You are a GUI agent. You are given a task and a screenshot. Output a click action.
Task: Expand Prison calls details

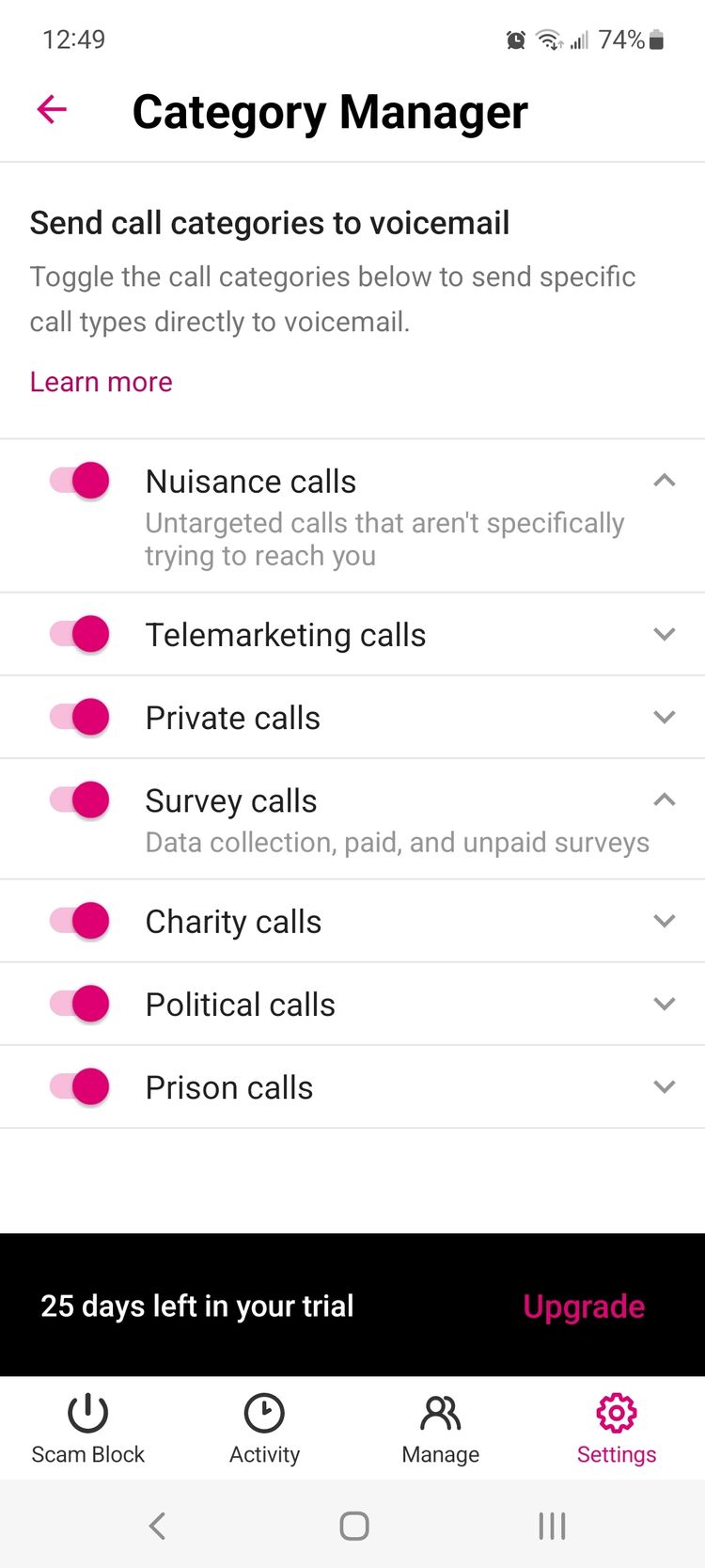664,1086
